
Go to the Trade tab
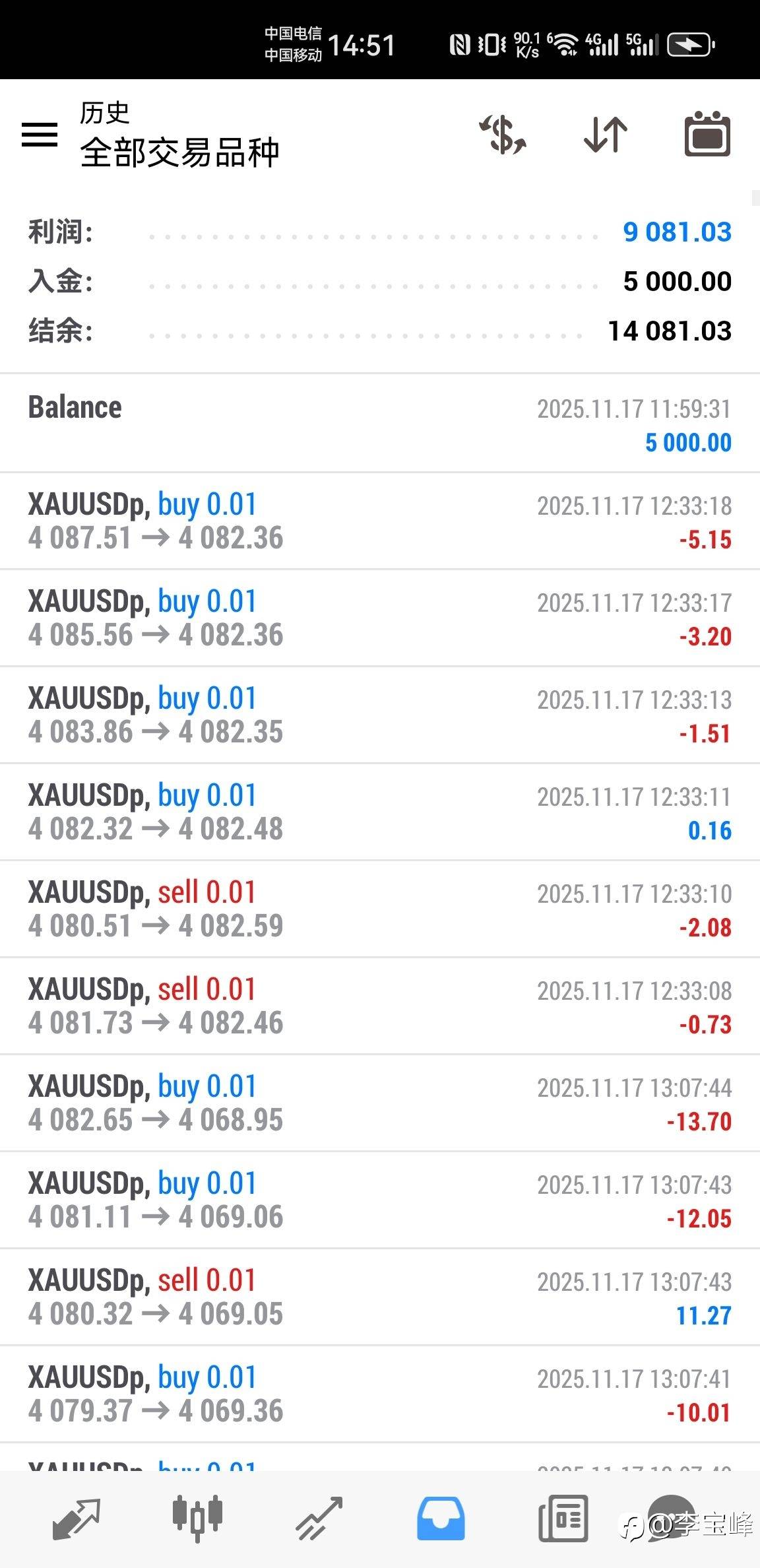(x=319, y=1518)
